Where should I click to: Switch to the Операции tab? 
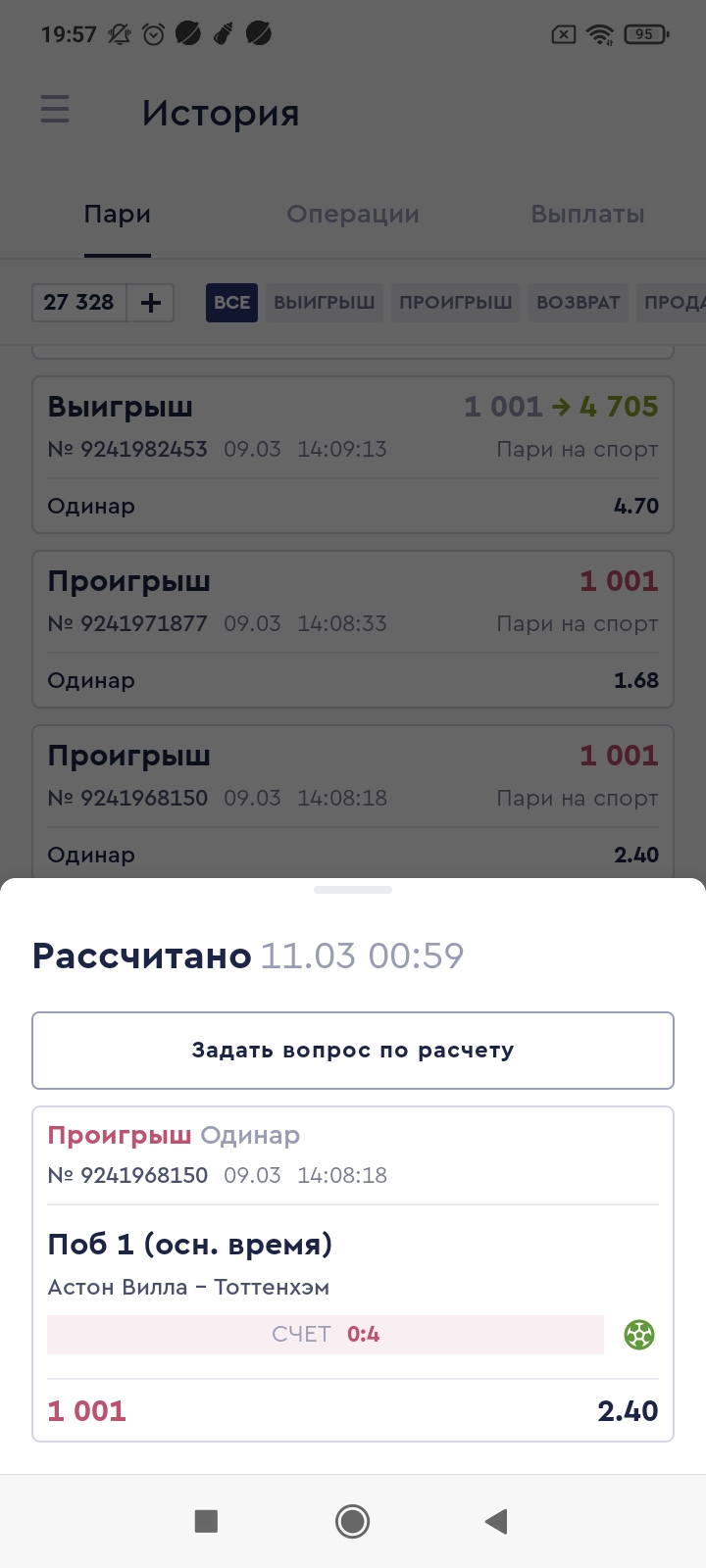point(353,215)
